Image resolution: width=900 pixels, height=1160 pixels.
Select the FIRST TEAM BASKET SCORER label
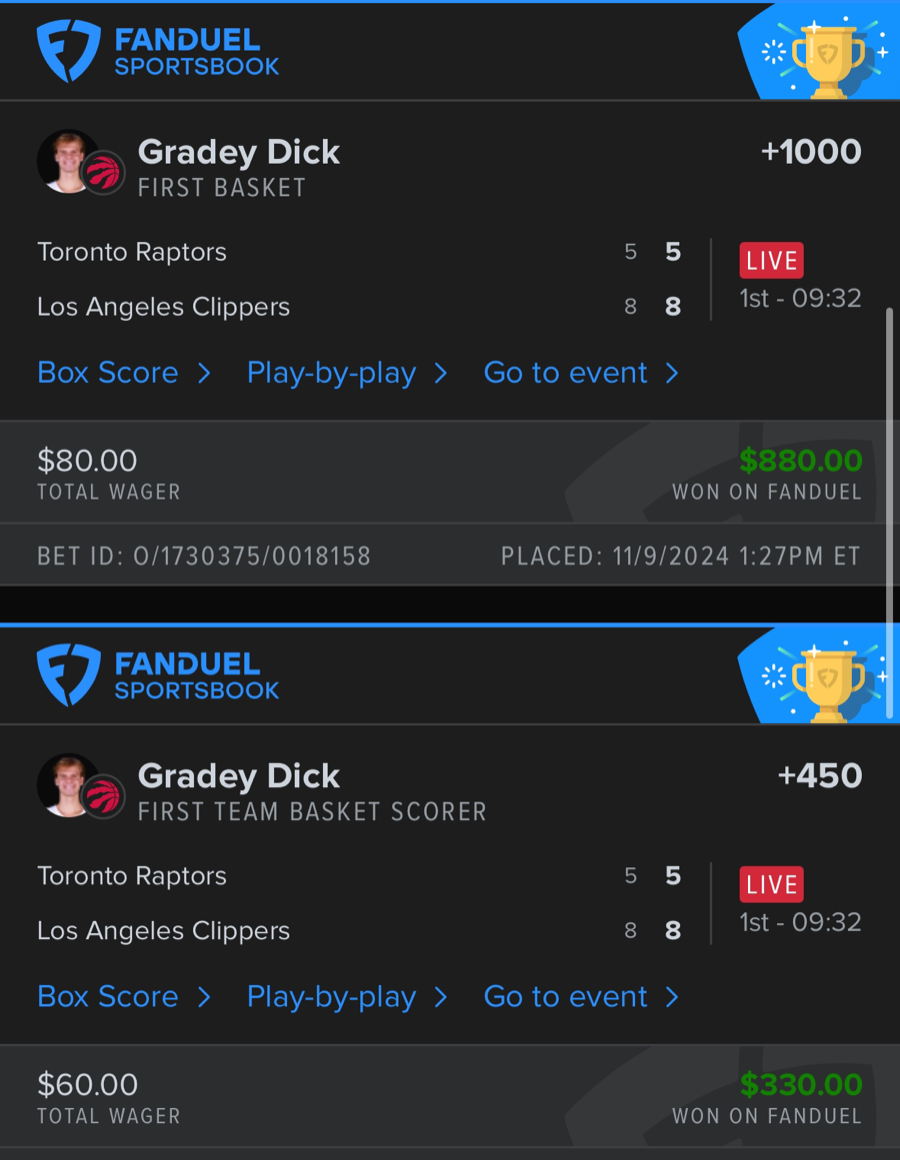(312, 811)
